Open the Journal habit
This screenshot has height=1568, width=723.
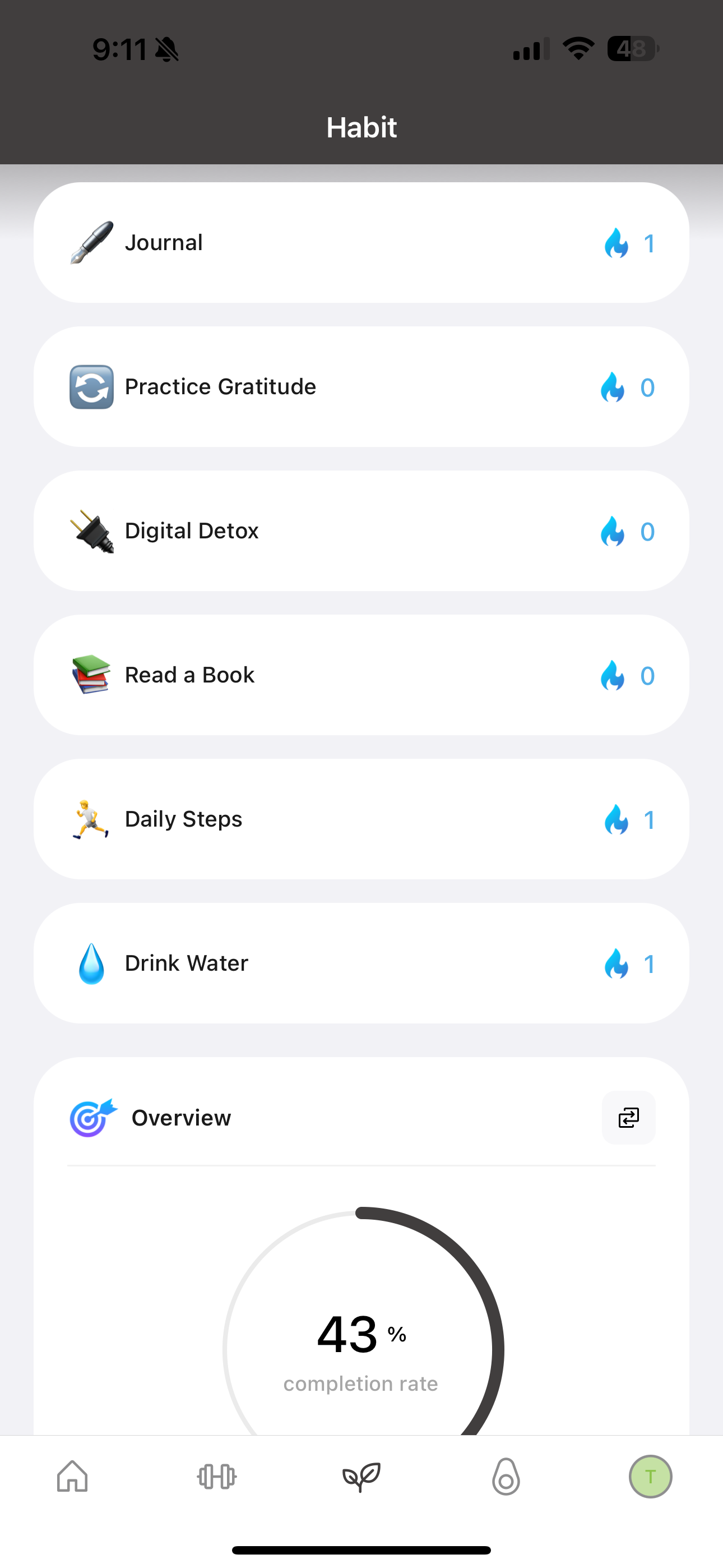pyautogui.click(x=360, y=242)
